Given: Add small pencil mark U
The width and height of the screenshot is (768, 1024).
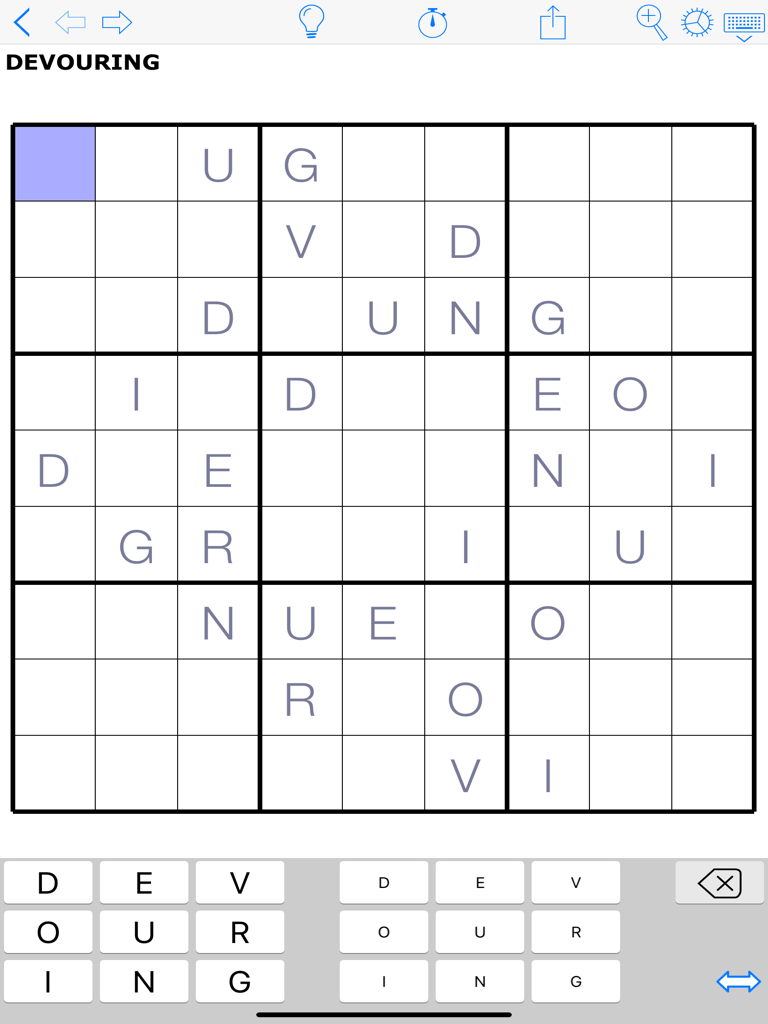Looking at the screenshot, I should coord(480,932).
